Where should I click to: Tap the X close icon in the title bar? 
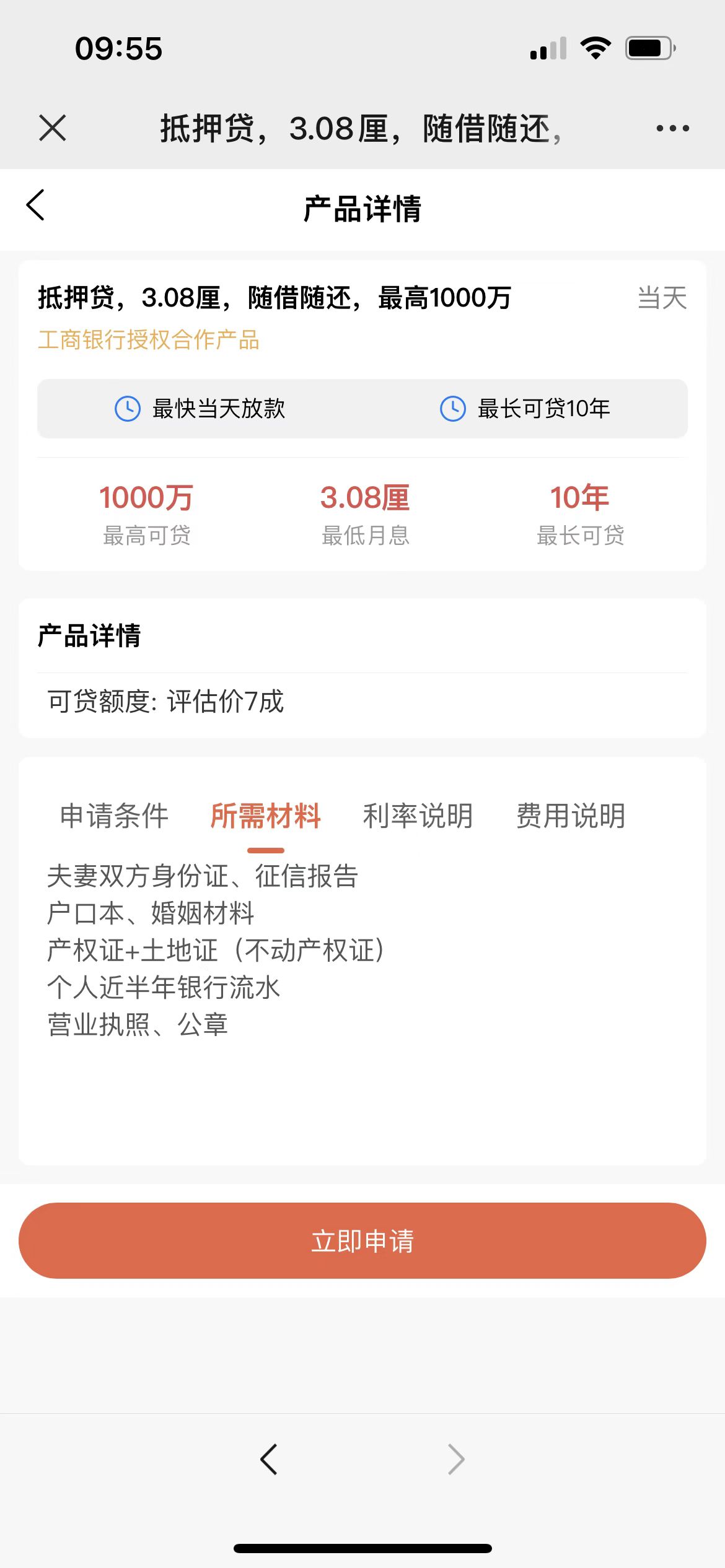click(52, 128)
